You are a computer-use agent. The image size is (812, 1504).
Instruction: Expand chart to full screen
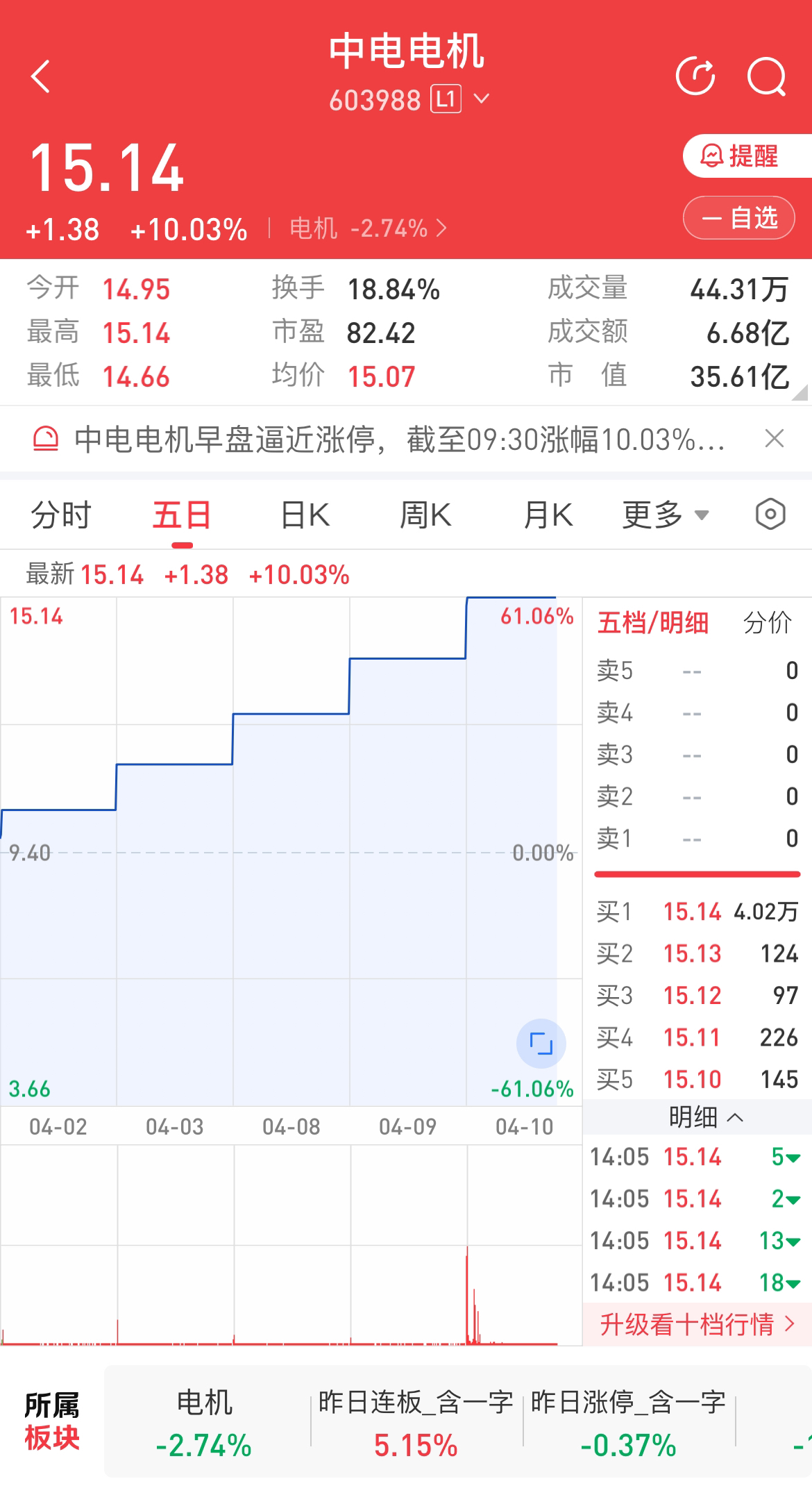541,1044
